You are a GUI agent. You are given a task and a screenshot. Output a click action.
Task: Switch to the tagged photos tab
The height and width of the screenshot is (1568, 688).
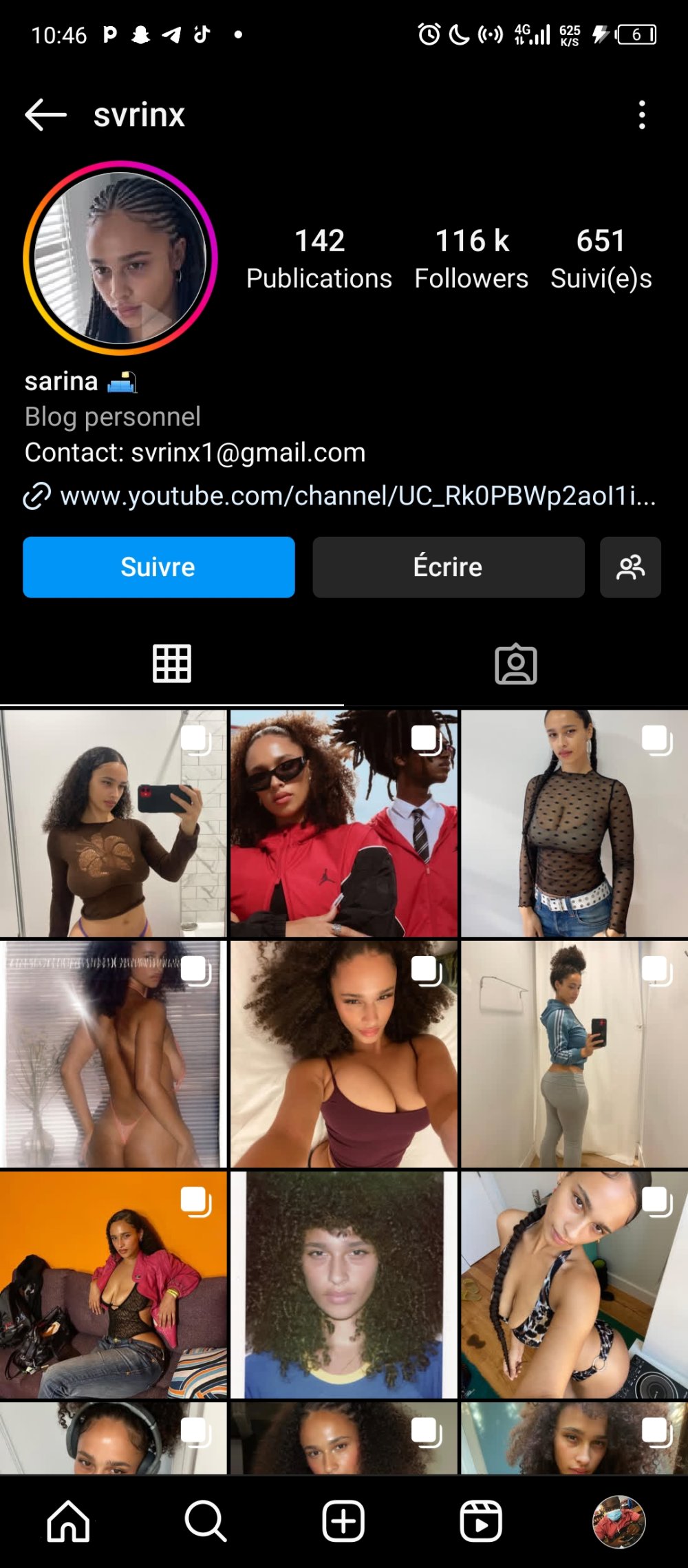(516, 664)
